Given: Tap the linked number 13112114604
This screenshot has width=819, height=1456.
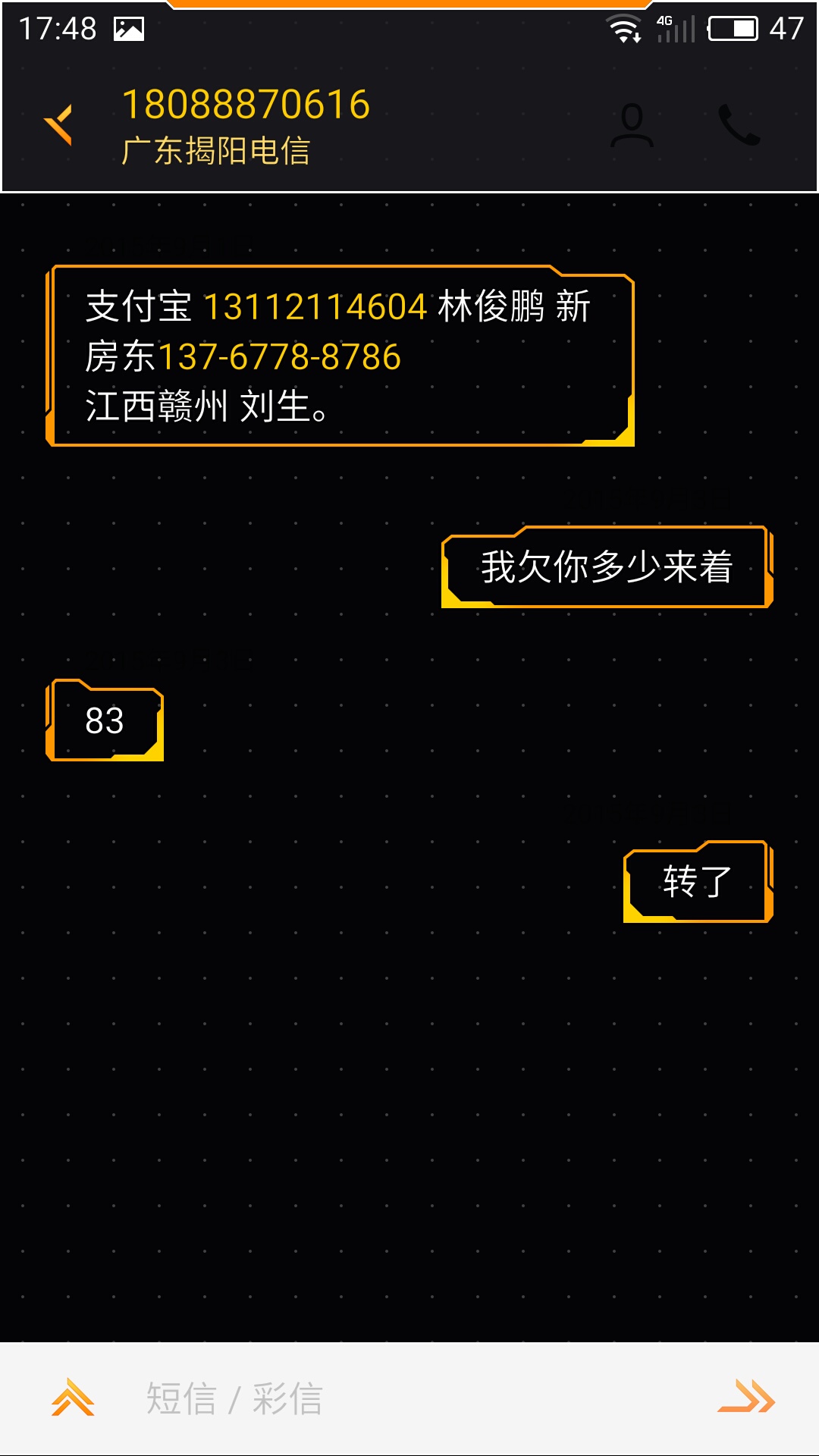Looking at the screenshot, I should (x=315, y=307).
